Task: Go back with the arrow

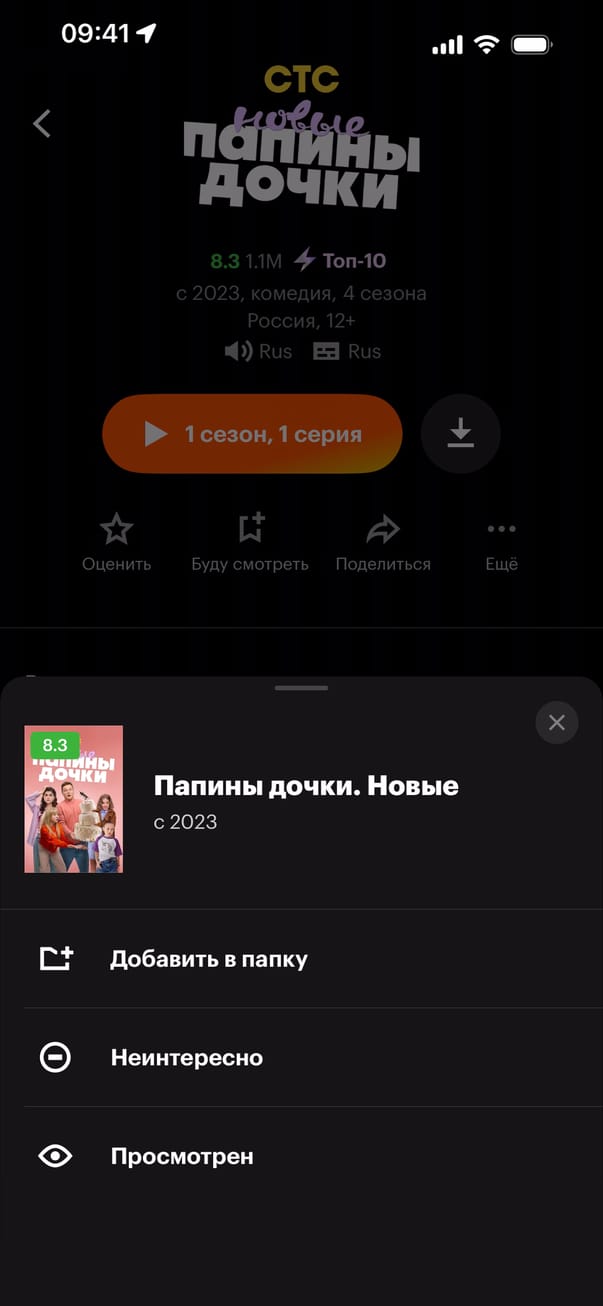Action: (42, 124)
